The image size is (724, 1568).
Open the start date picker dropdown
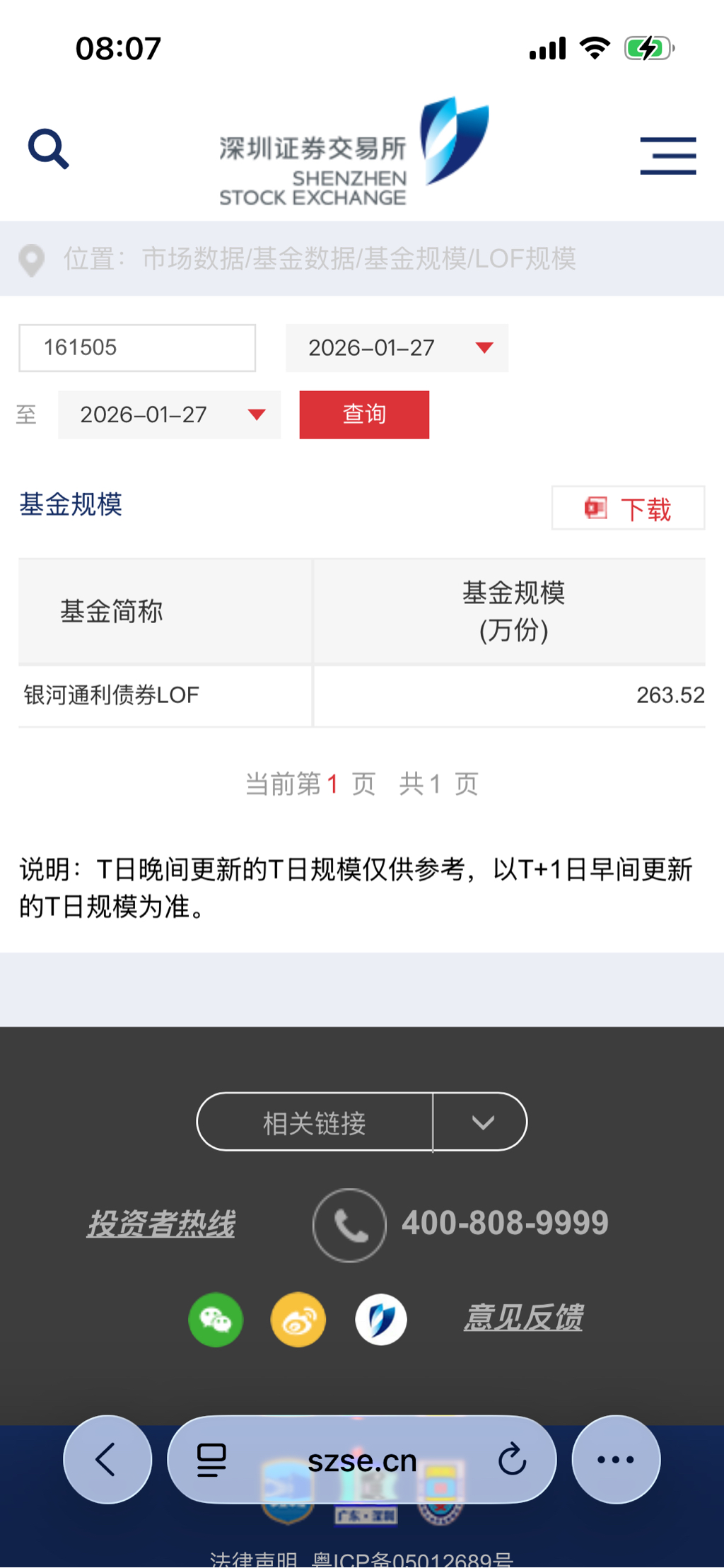(x=397, y=348)
